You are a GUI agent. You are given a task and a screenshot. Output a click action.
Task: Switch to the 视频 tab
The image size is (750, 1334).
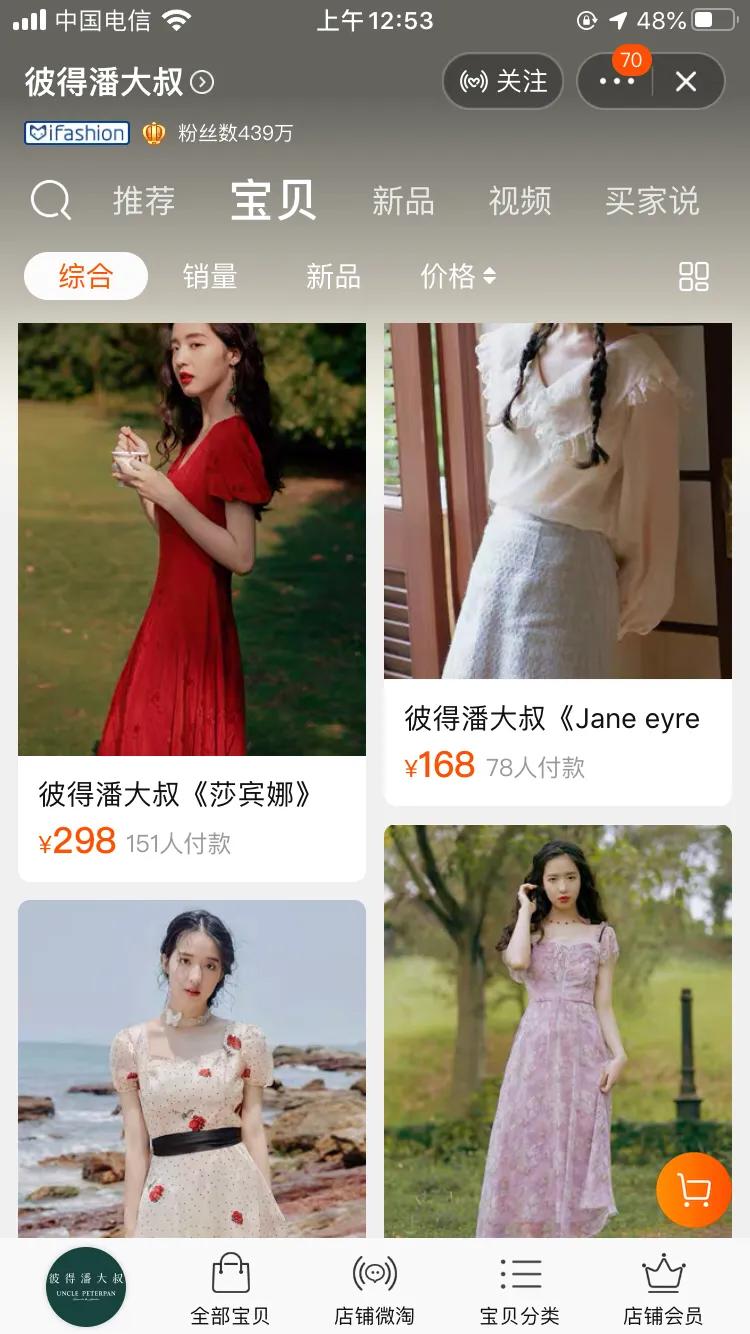520,201
